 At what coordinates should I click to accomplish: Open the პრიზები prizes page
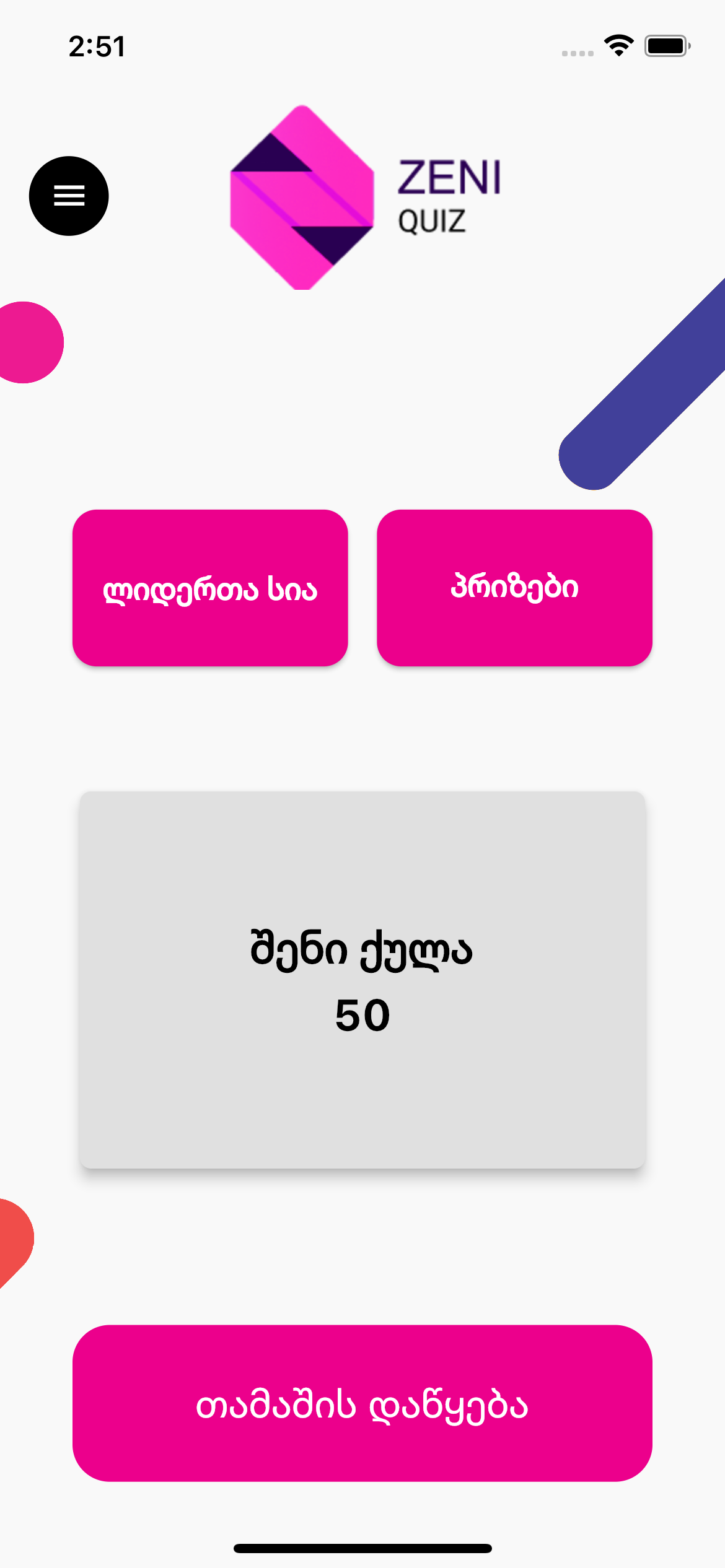514,588
